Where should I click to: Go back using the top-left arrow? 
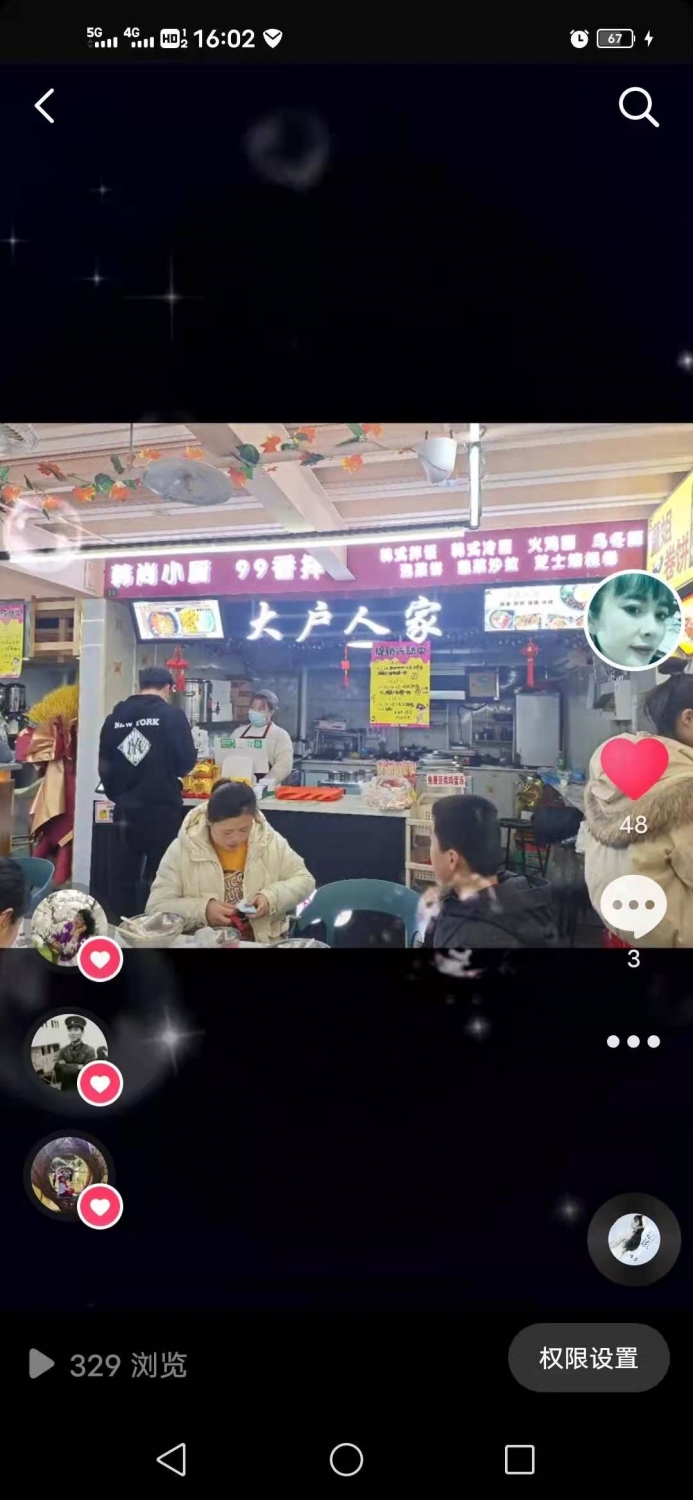[x=44, y=106]
